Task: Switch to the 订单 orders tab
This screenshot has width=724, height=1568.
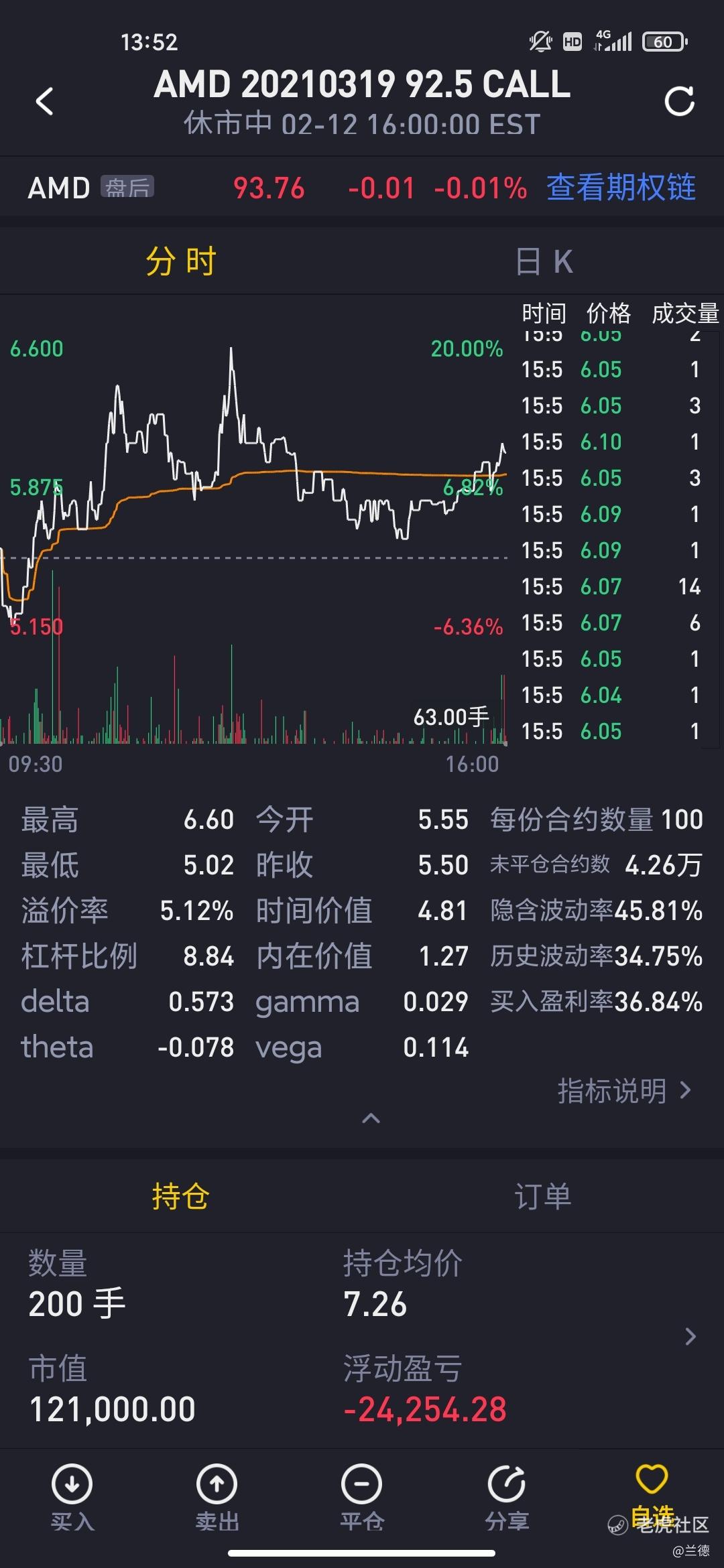Action: [543, 1196]
